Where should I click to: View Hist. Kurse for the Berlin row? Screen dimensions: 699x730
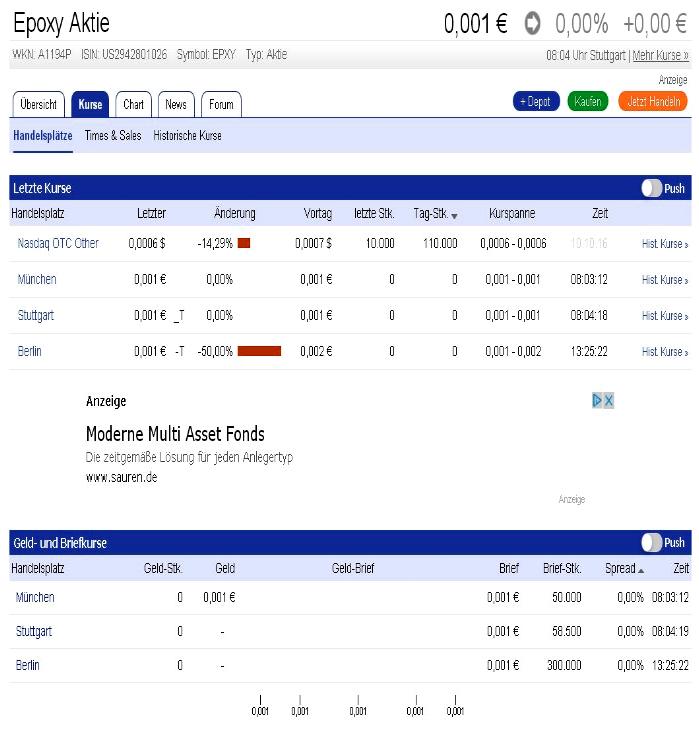point(664,352)
